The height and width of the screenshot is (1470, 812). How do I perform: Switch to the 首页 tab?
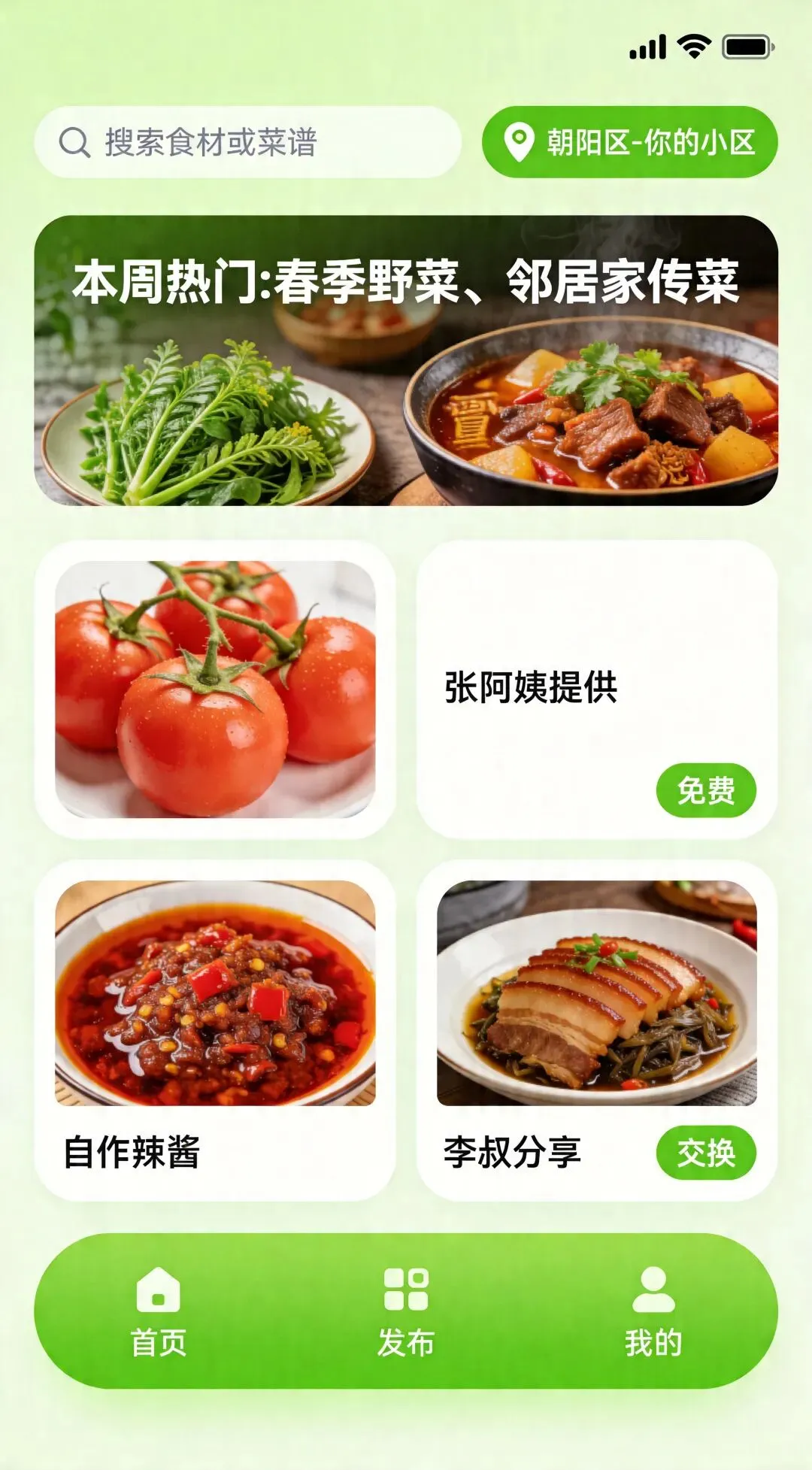[x=159, y=1312]
